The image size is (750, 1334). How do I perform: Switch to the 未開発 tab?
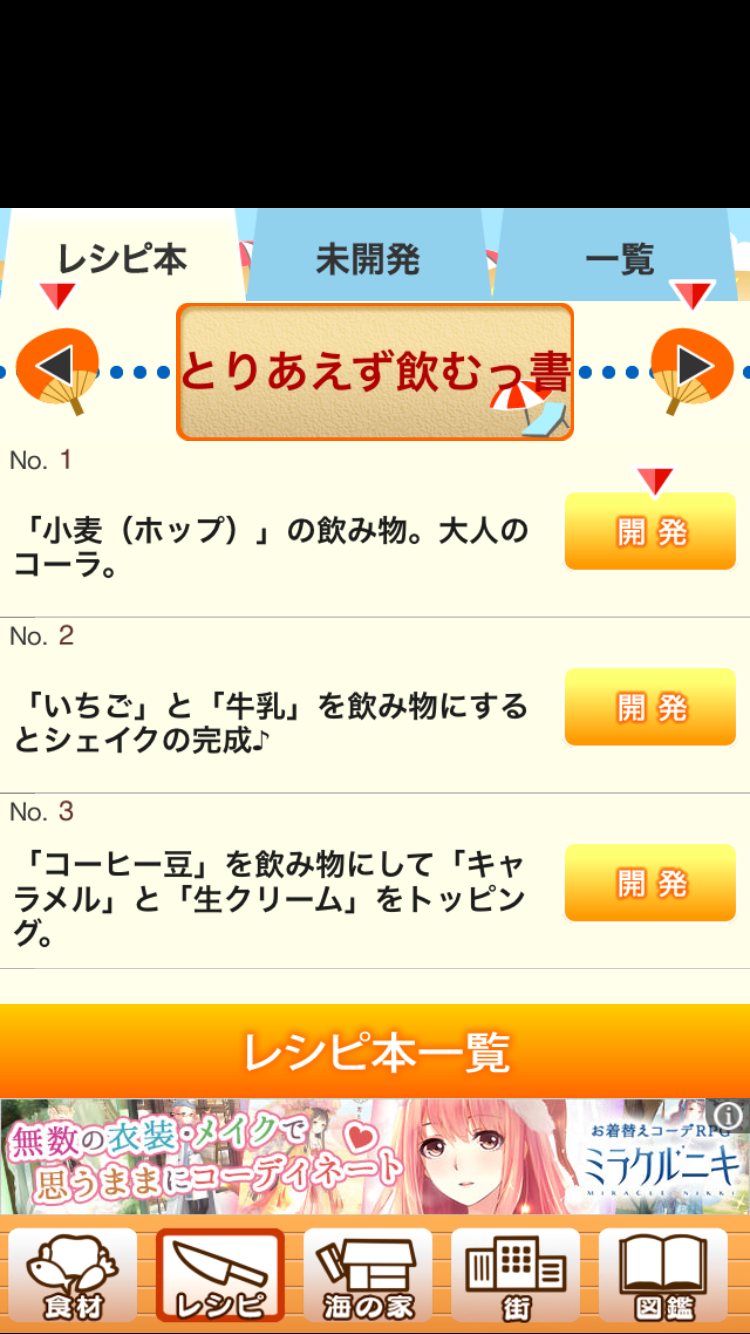tap(368, 259)
